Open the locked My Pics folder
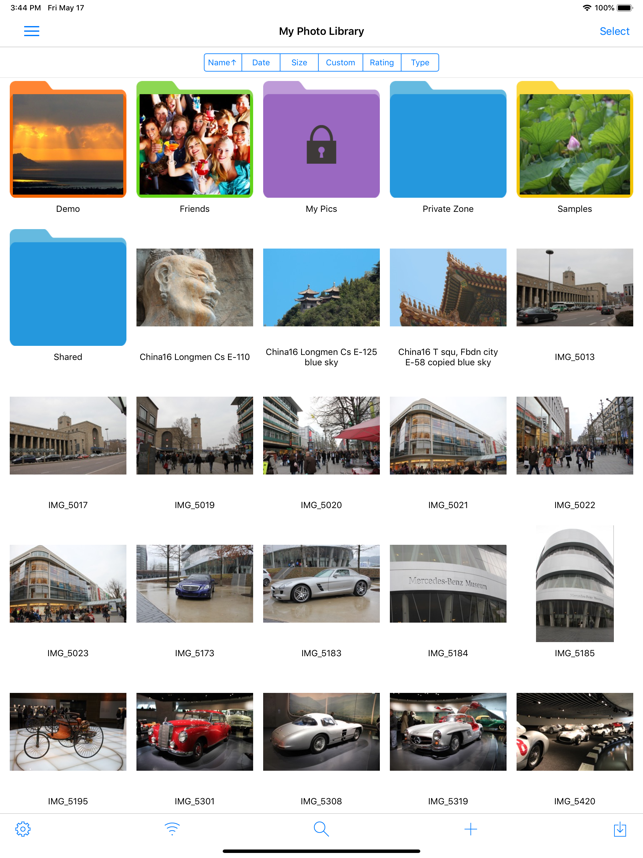Viewport: 643px width, 858px height. pyautogui.click(x=321, y=142)
